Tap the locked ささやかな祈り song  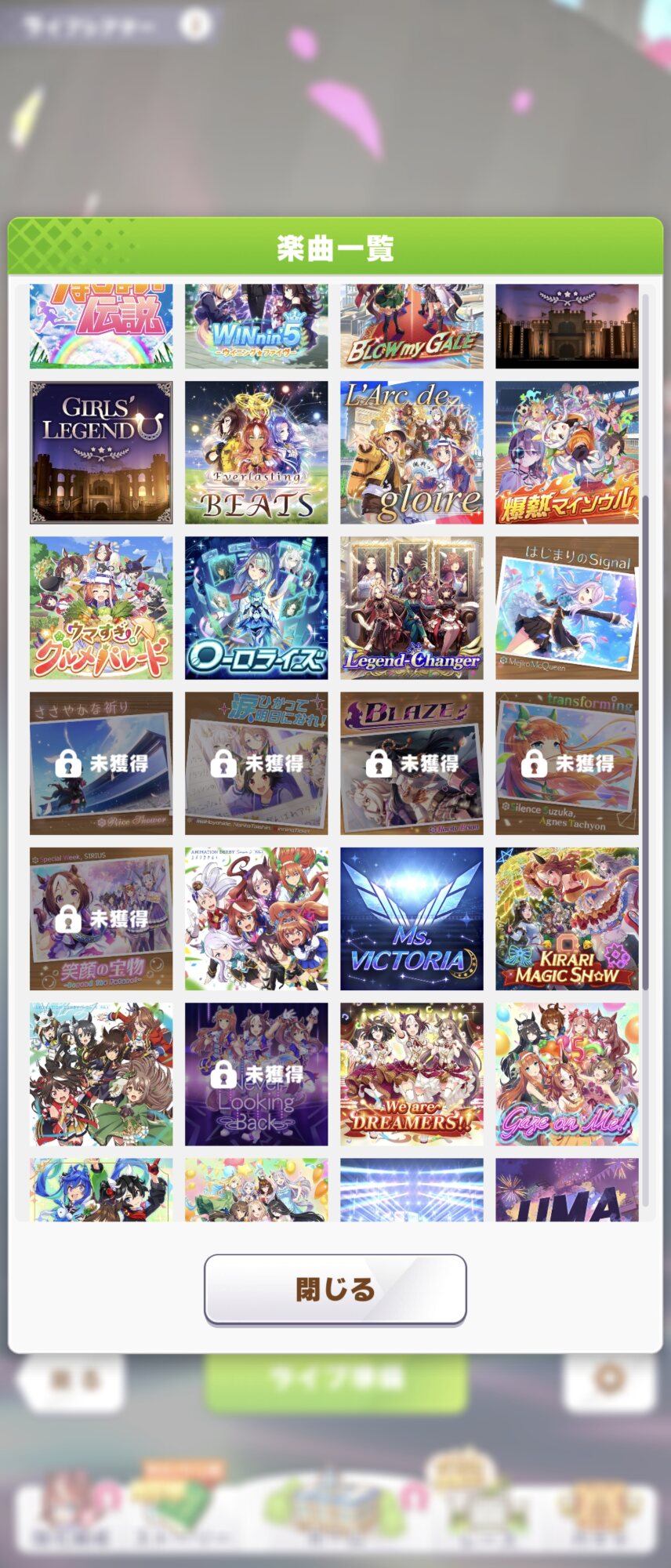[101, 763]
